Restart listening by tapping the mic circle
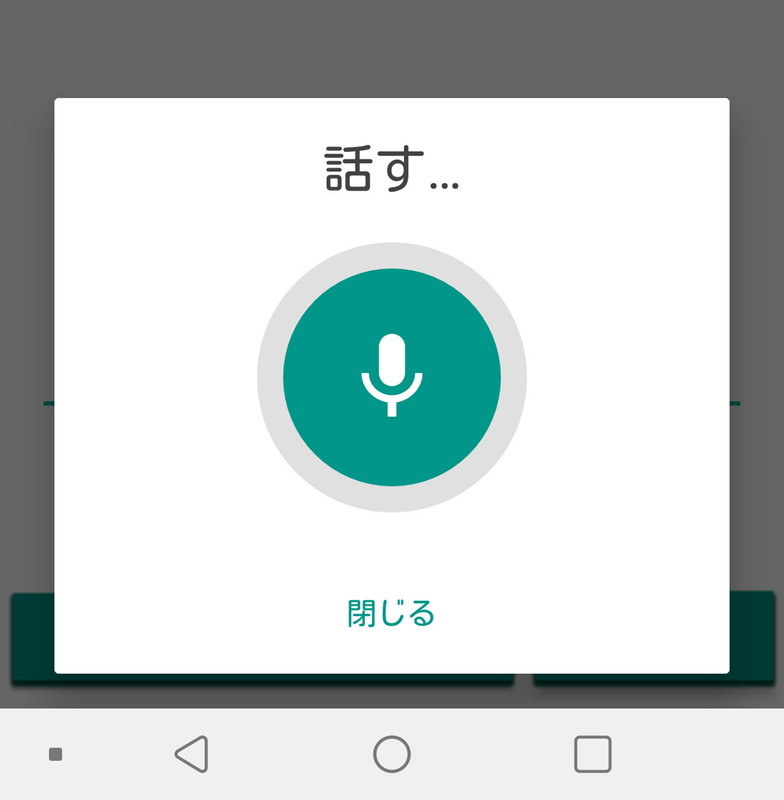The image size is (784, 800). [393, 377]
